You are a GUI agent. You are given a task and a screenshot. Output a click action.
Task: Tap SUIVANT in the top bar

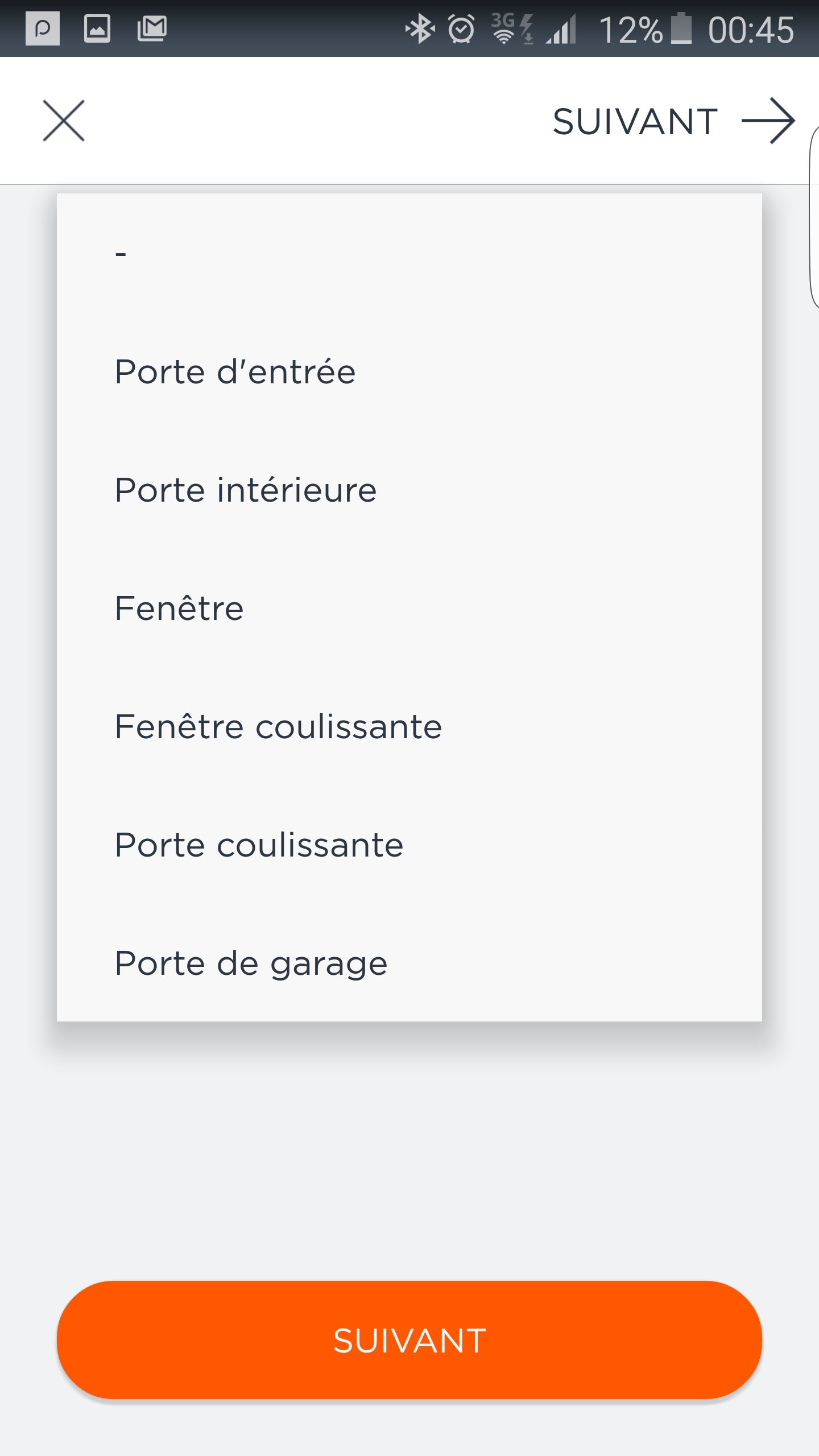point(673,121)
